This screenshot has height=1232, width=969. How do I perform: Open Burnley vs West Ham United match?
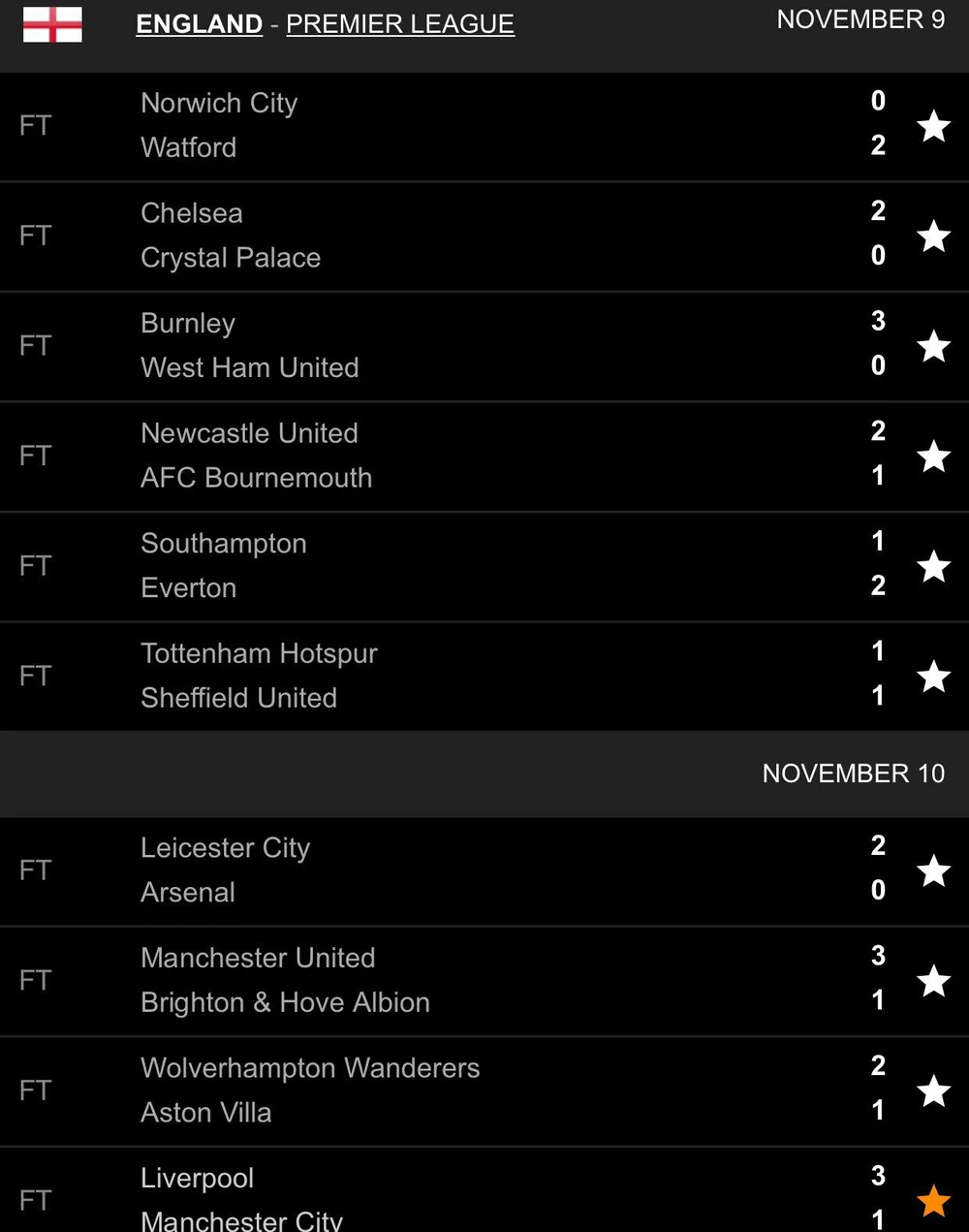(x=436, y=346)
